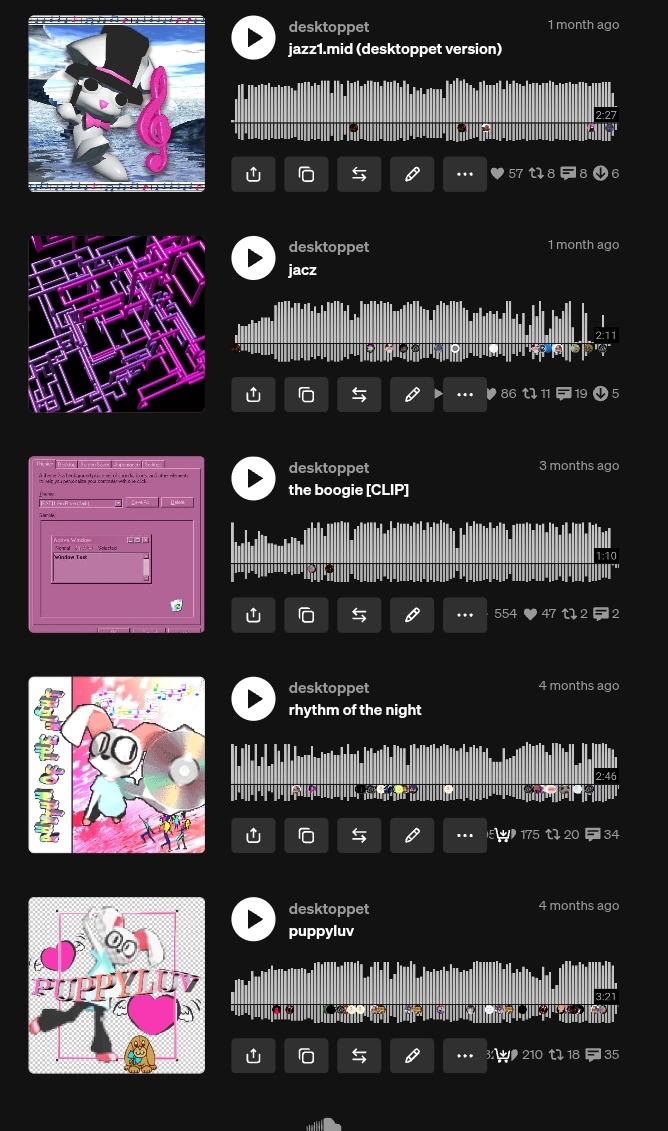Edit the jacz track
This screenshot has height=1131, width=668.
[412, 394]
